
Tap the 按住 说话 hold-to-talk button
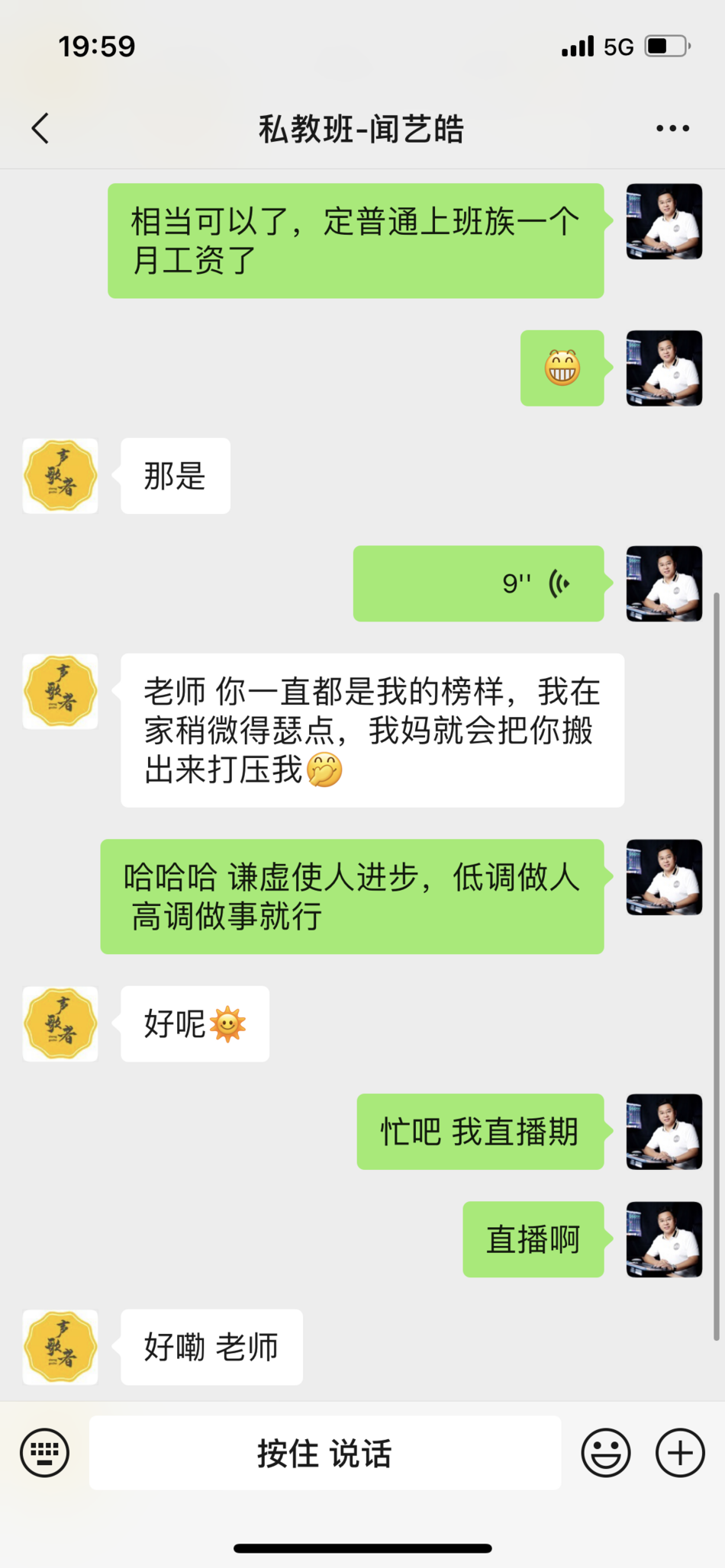click(x=325, y=1452)
